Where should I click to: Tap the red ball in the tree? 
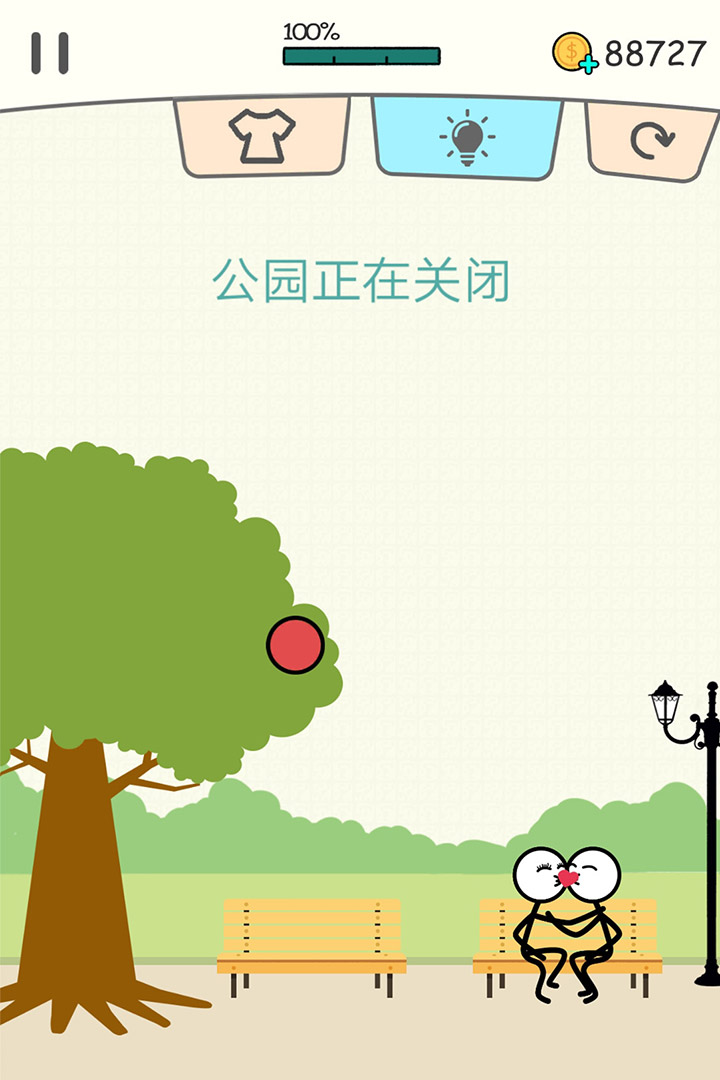pos(295,645)
